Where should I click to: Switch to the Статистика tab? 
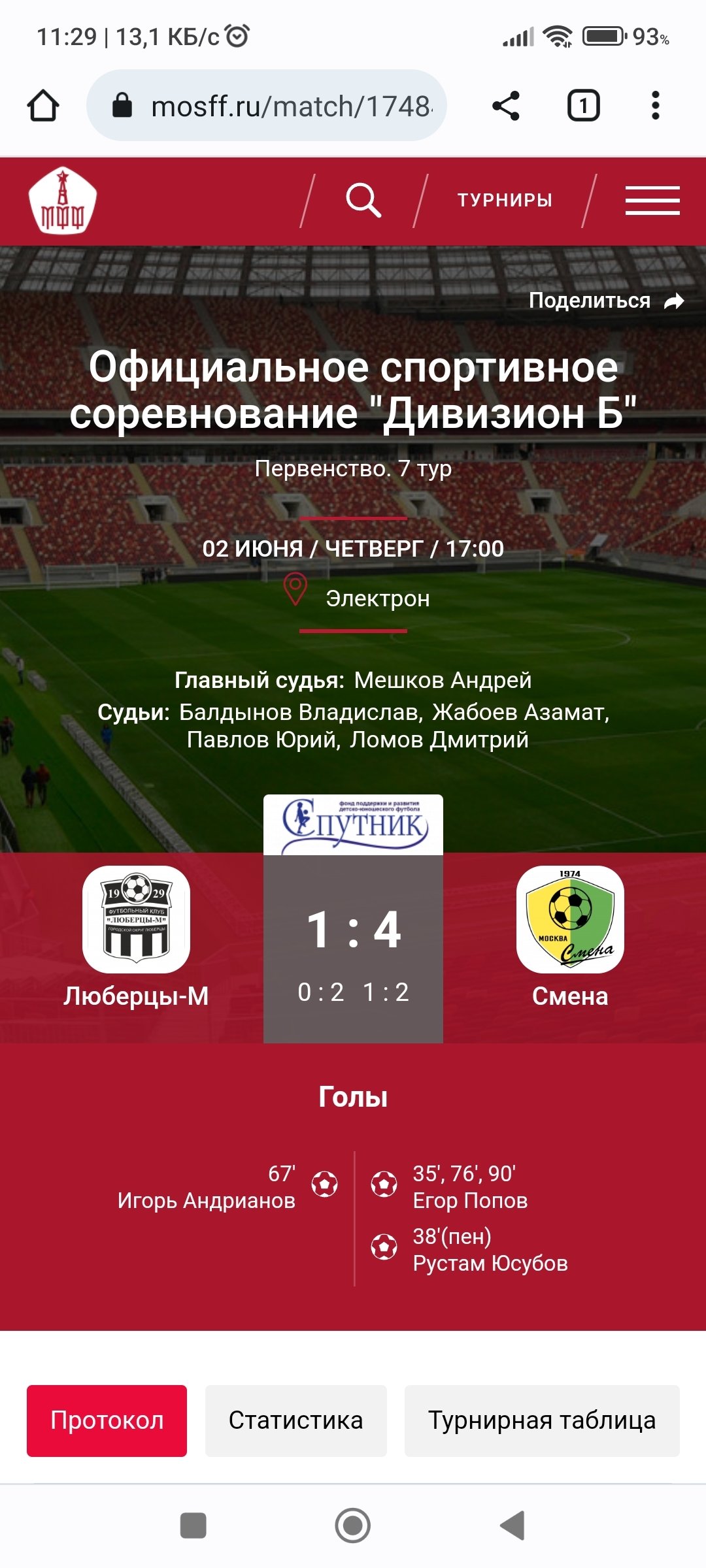[295, 1420]
